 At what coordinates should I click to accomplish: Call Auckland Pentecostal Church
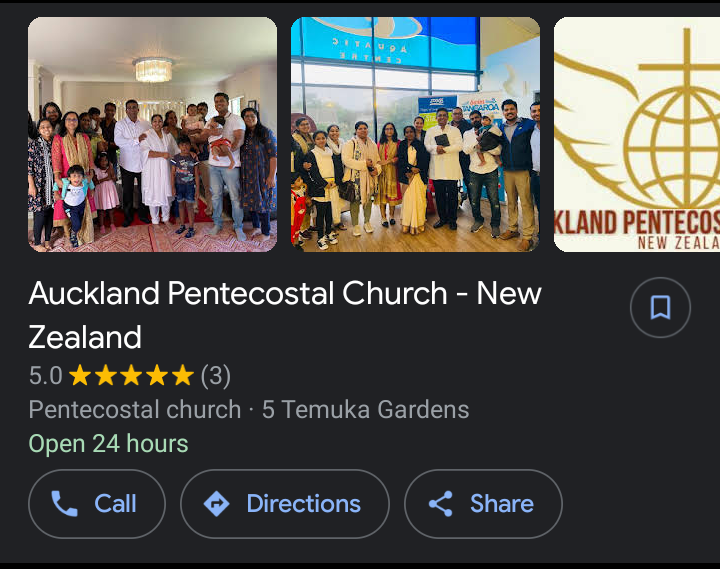pos(97,504)
